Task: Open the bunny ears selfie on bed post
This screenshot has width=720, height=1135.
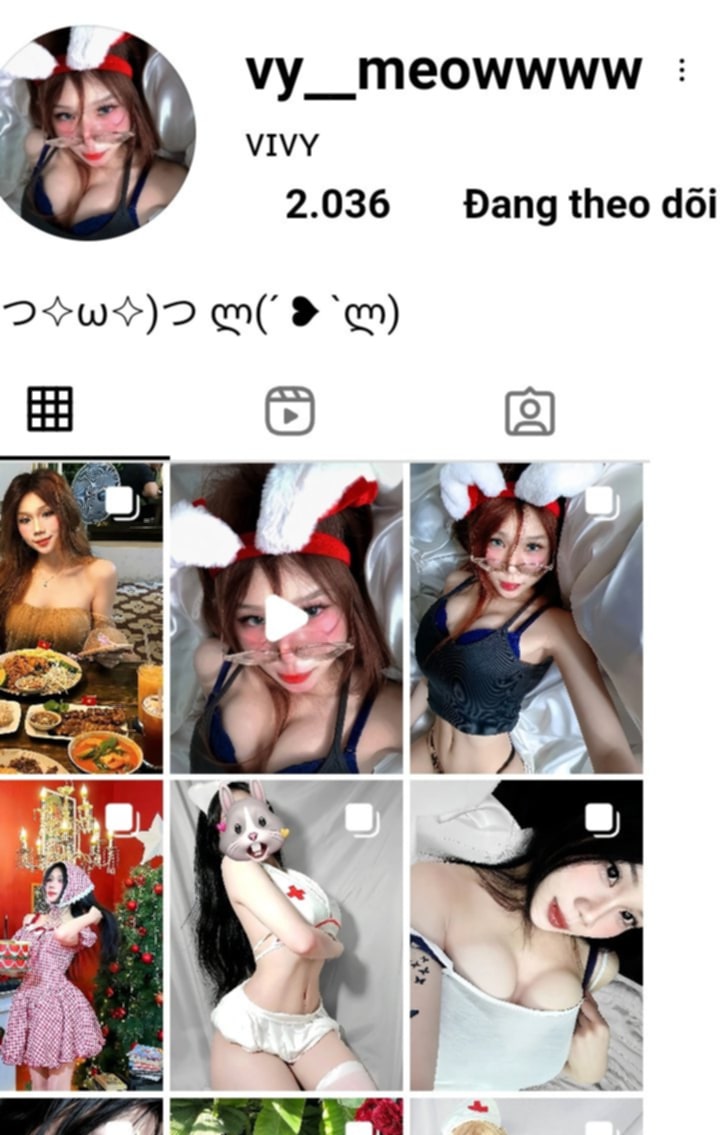Action: 526,618
